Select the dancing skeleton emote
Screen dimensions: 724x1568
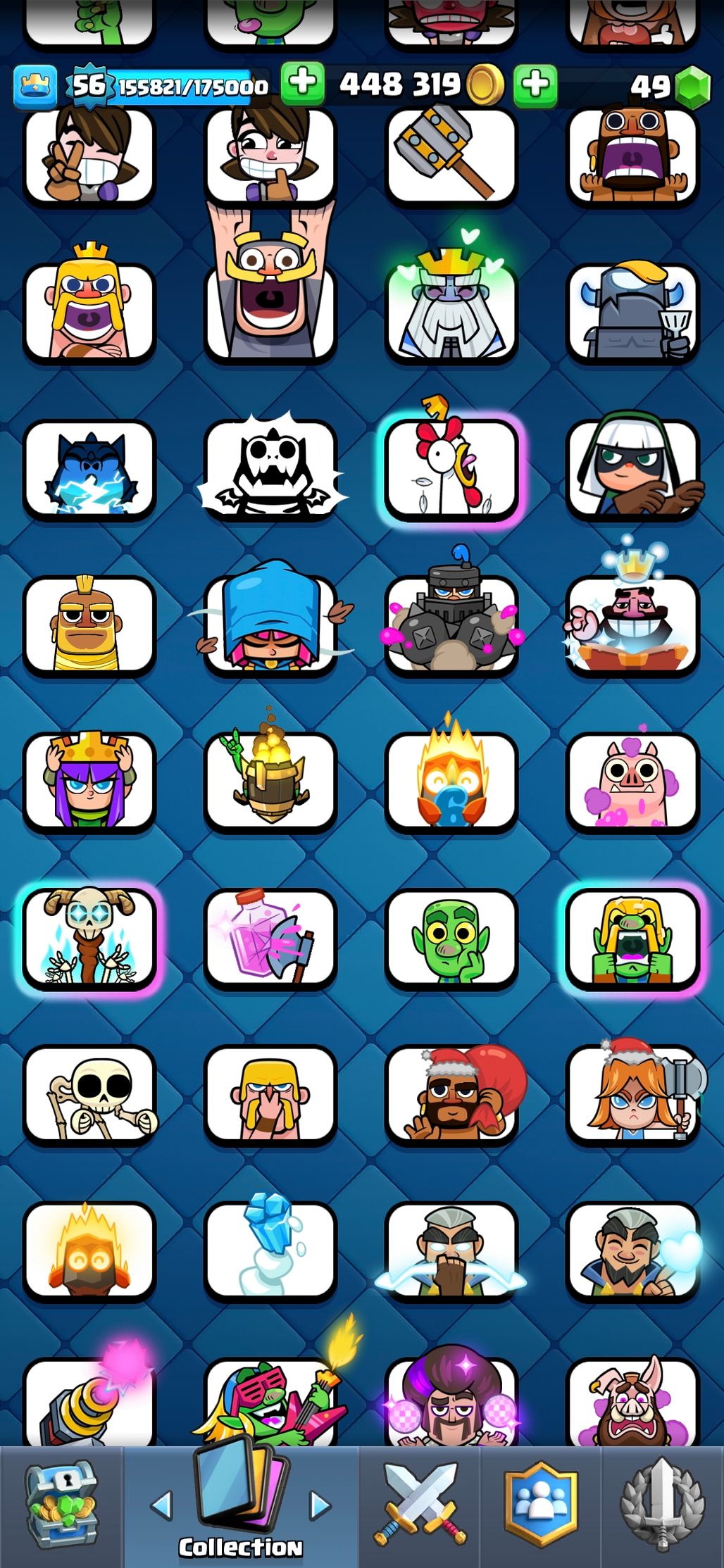(x=90, y=1095)
